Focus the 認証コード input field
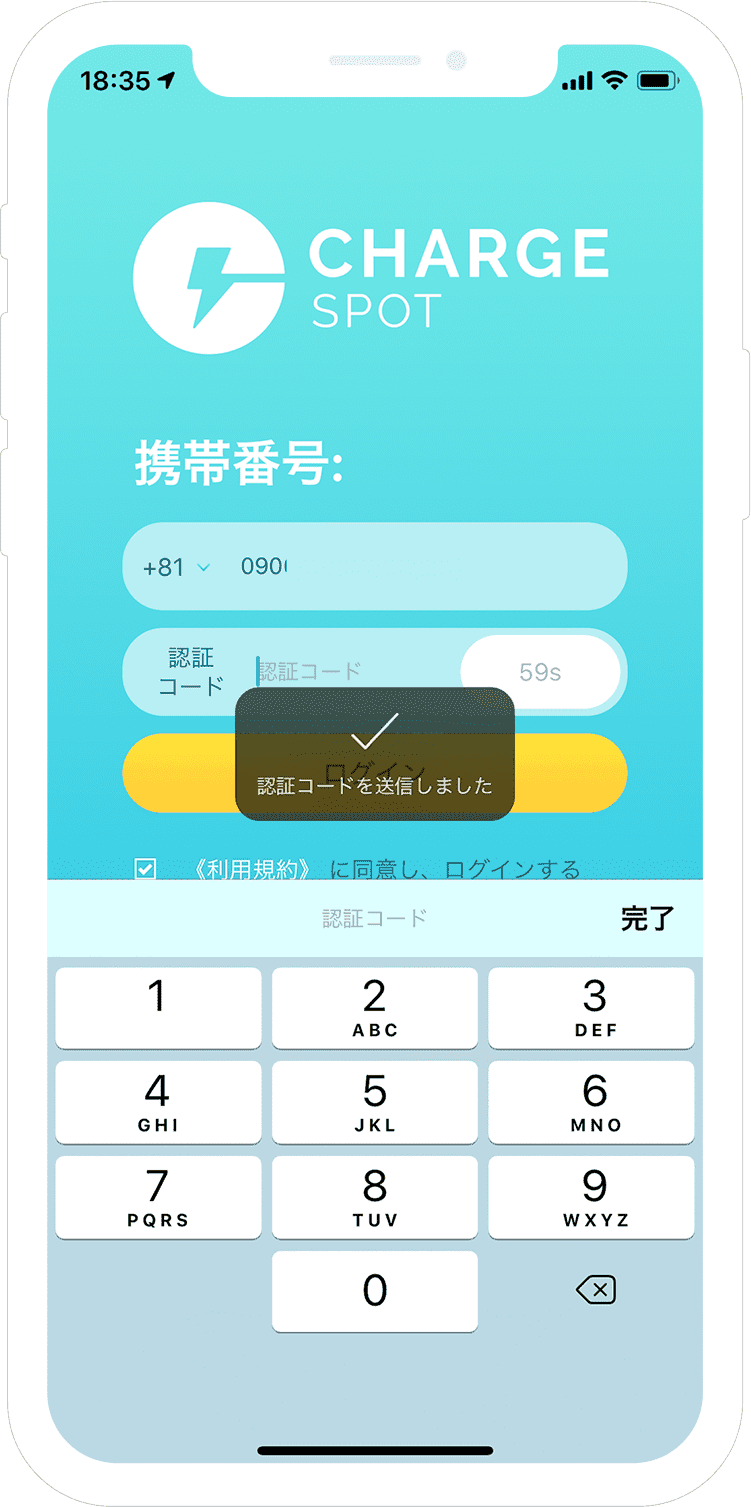Screen dimensions: 751x1507 click(x=355, y=672)
